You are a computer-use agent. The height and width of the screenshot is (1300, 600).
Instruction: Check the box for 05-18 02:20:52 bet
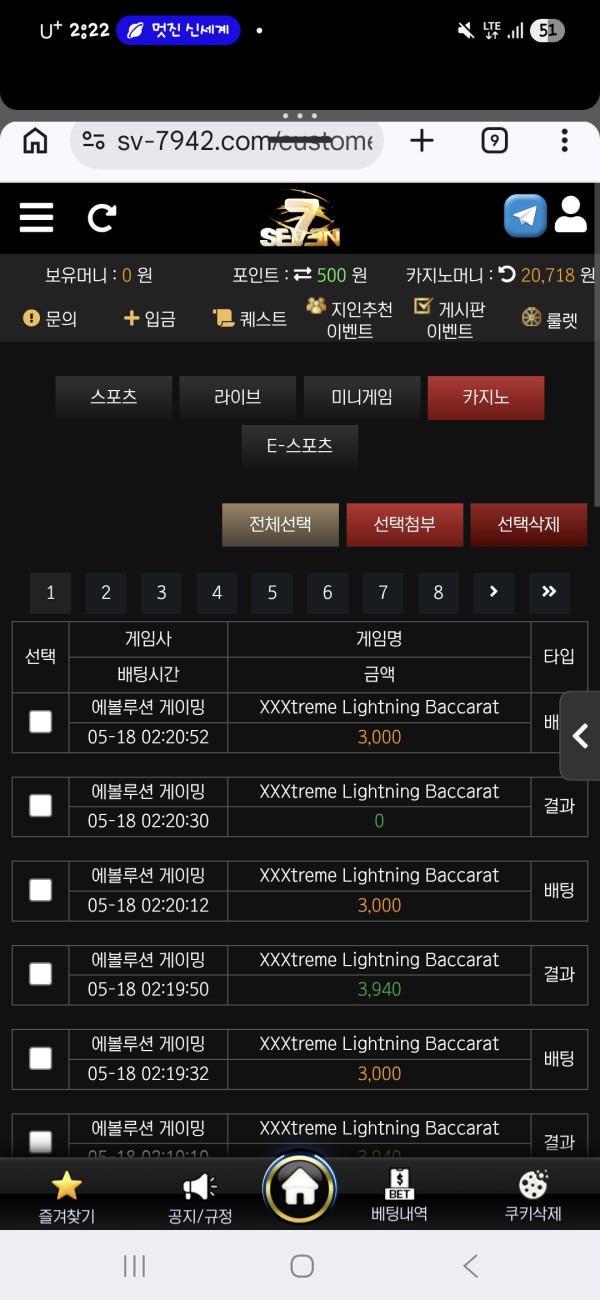pyautogui.click(x=40, y=722)
